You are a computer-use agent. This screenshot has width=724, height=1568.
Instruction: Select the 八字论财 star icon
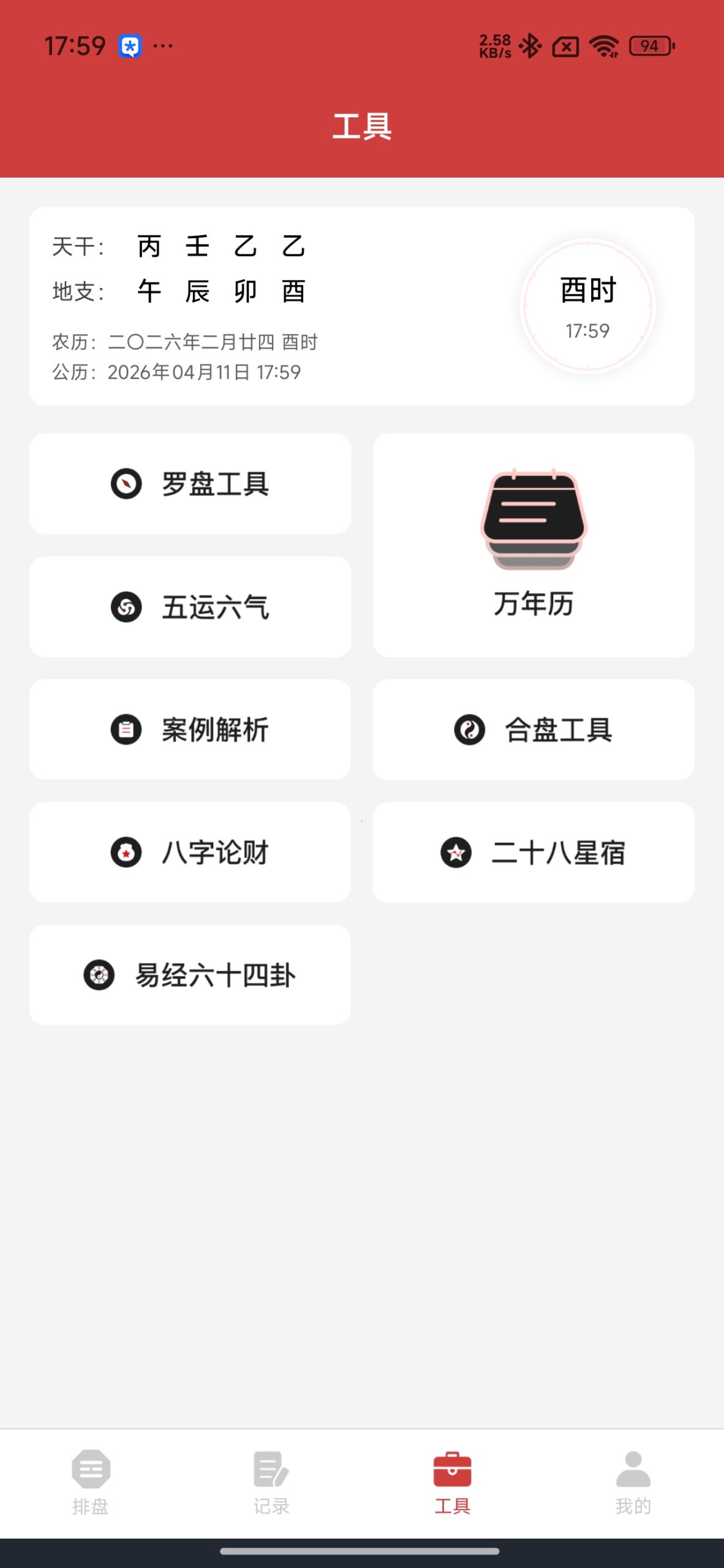[125, 853]
